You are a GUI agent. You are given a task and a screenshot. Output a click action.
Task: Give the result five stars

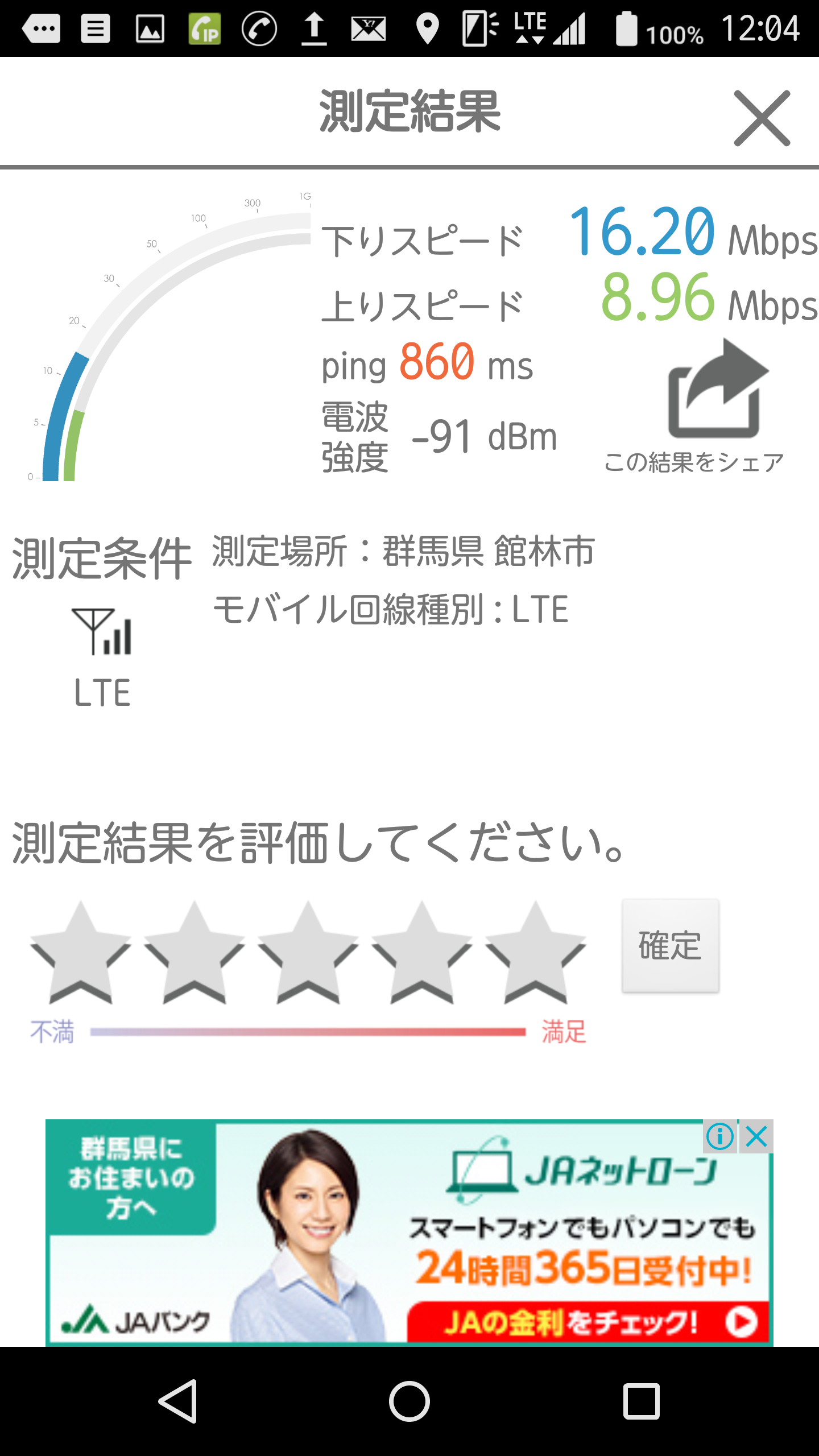point(535,953)
